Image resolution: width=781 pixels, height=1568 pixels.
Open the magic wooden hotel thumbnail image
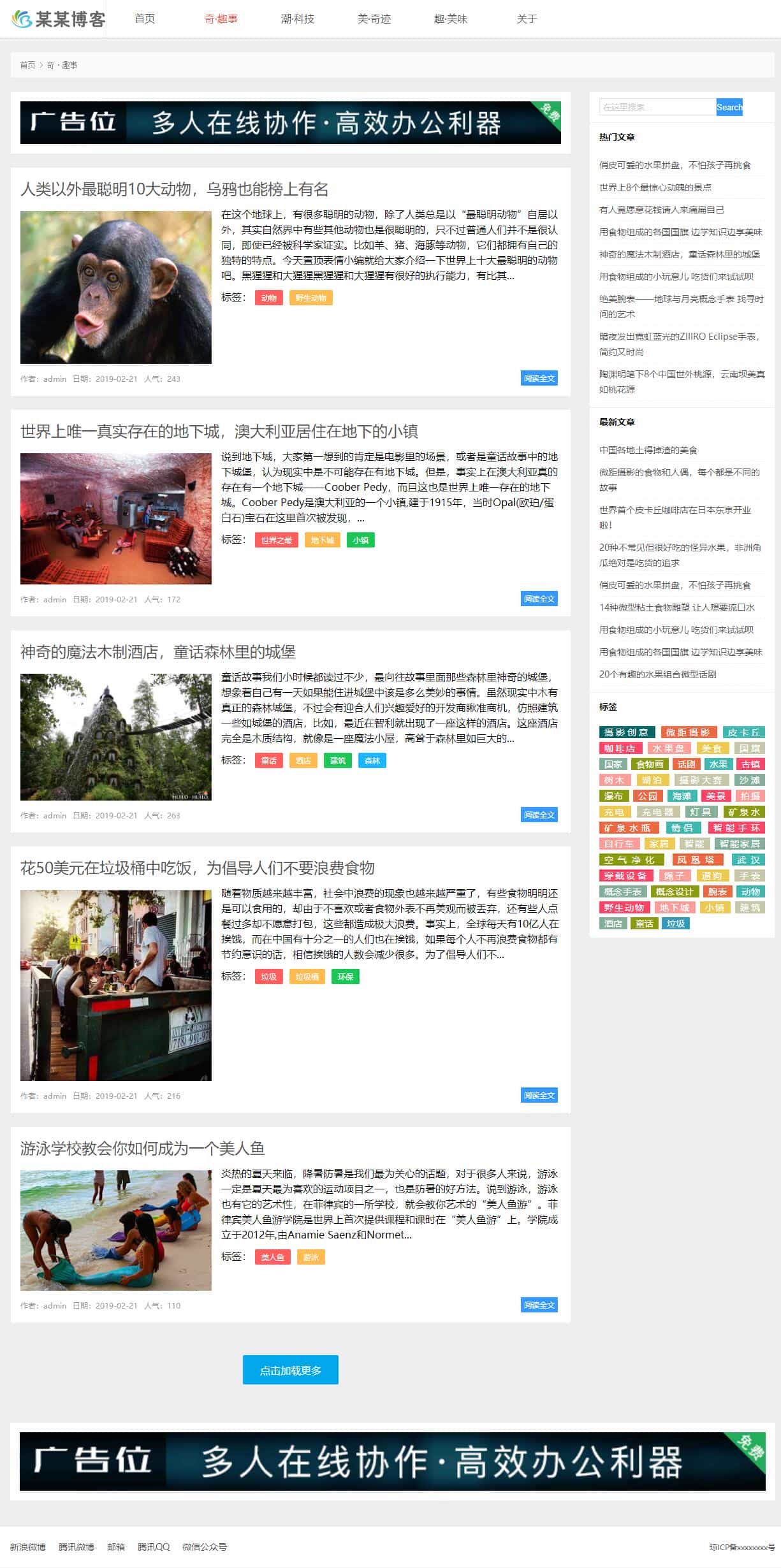pos(115,737)
